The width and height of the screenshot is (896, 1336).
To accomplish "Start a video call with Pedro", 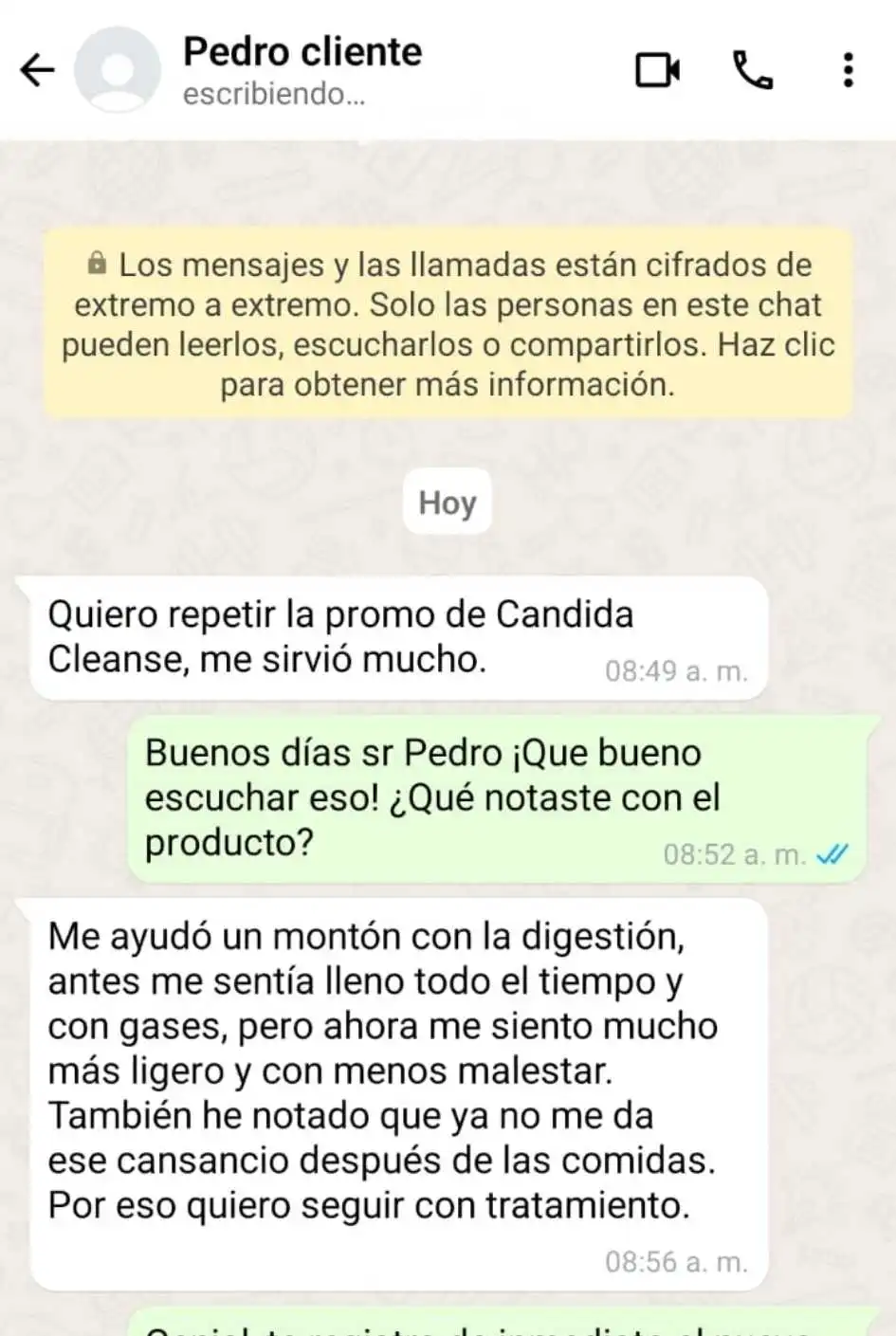I will pyautogui.click(x=657, y=70).
